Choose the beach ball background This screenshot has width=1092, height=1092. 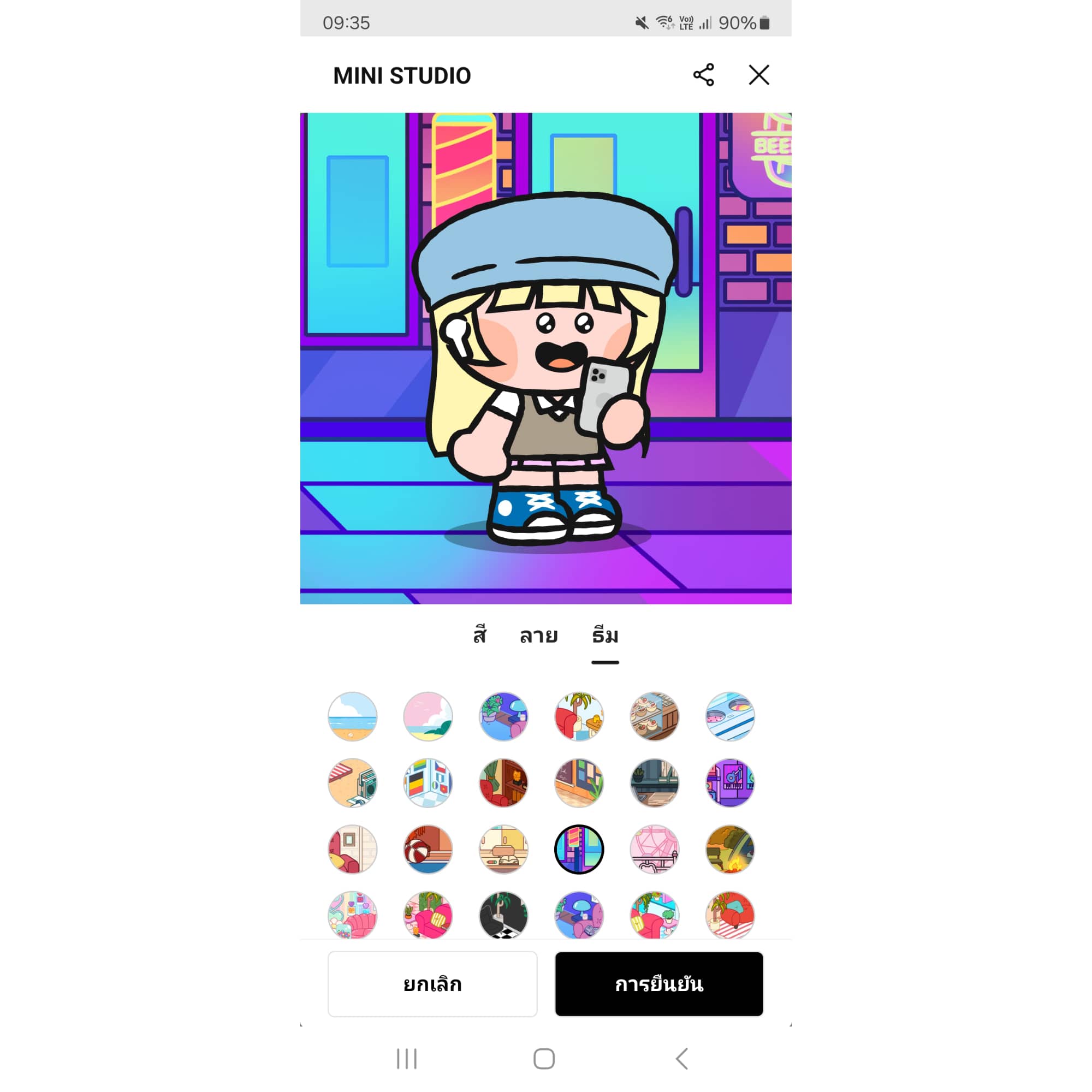pyautogui.click(x=428, y=849)
